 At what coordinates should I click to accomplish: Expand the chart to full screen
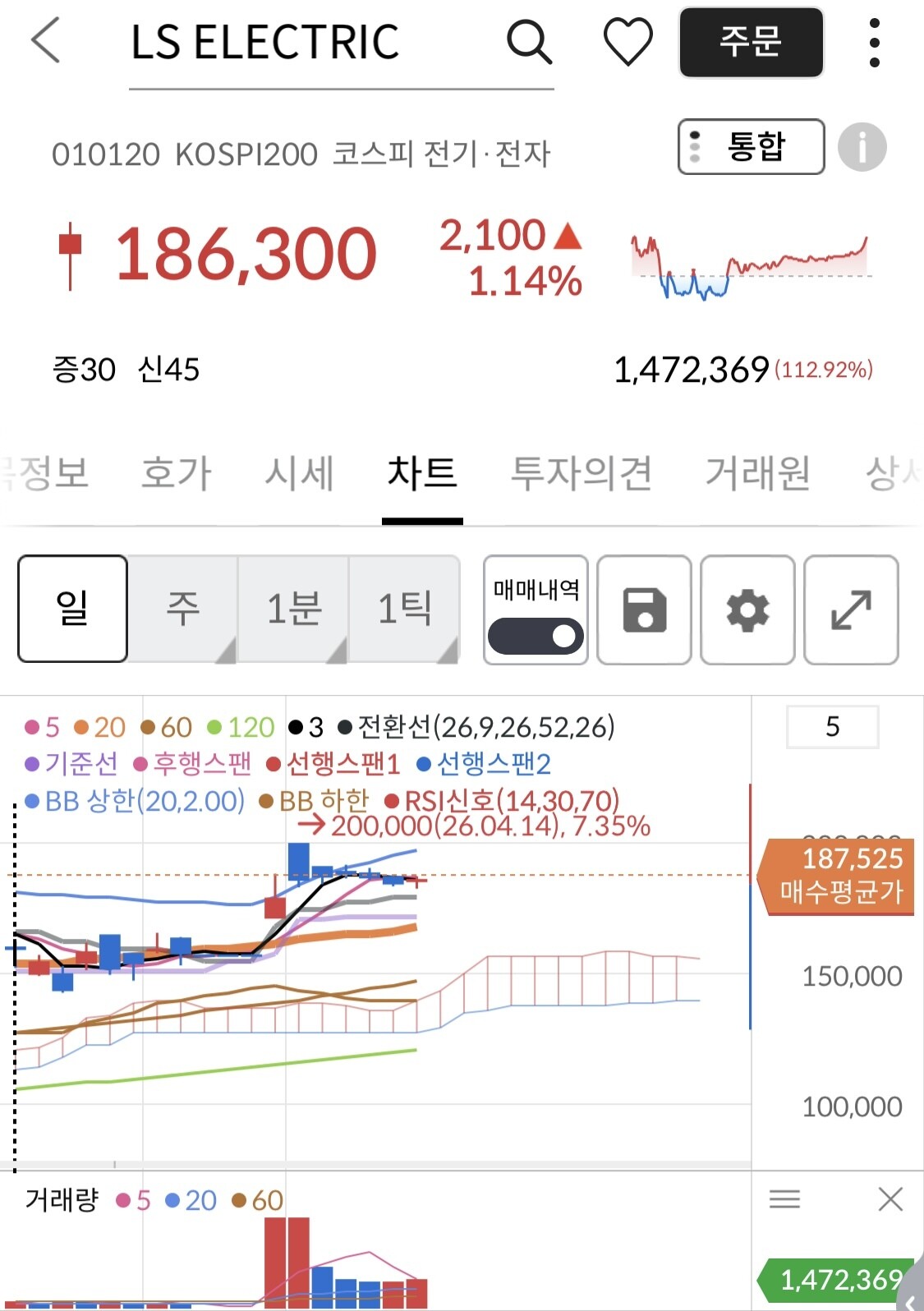tap(851, 609)
